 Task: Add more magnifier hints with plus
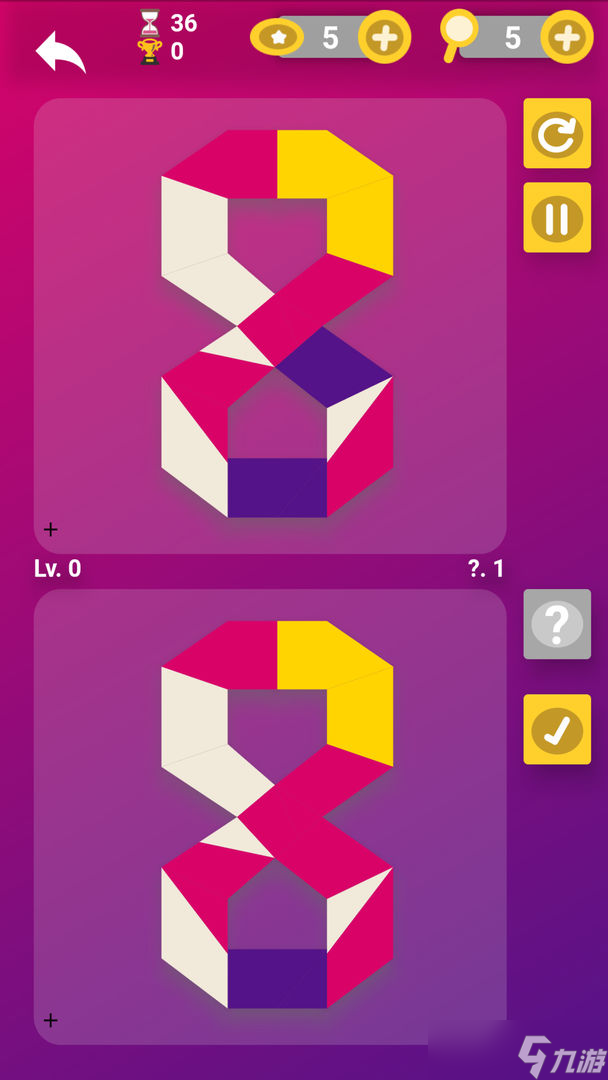point(567,39)
